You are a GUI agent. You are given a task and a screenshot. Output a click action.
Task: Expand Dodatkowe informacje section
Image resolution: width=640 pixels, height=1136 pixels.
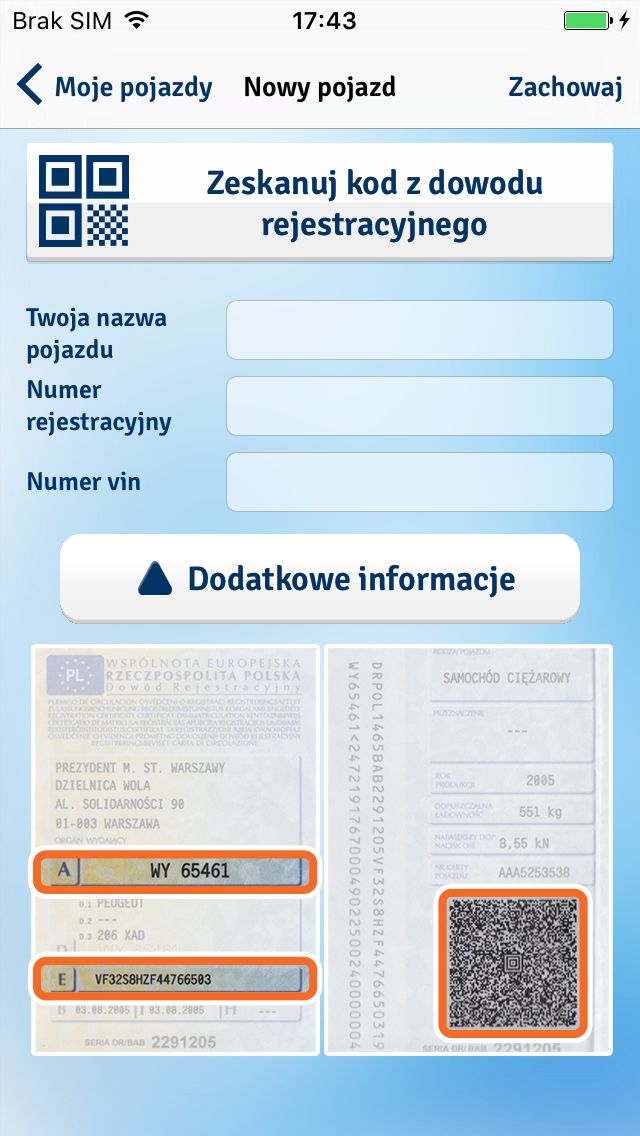tap(320, 578)
